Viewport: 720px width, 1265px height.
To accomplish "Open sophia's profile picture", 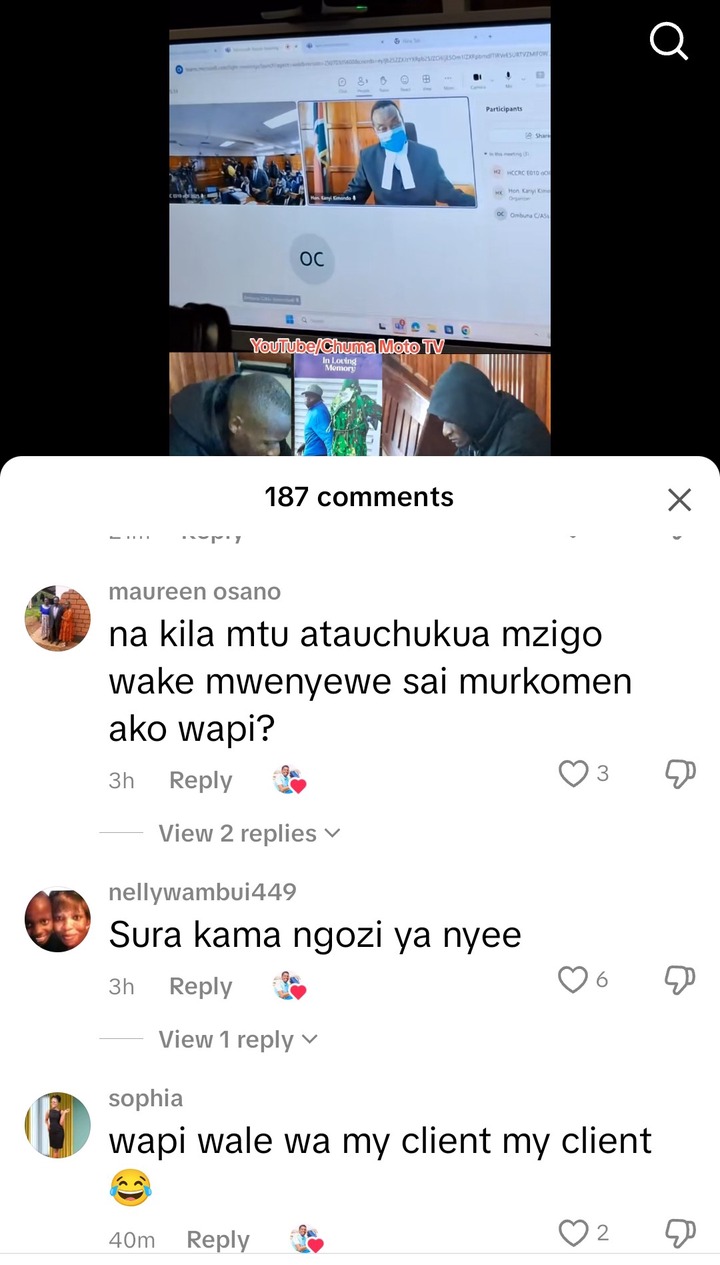I will pyautogui.click(x=58, y=1125).
